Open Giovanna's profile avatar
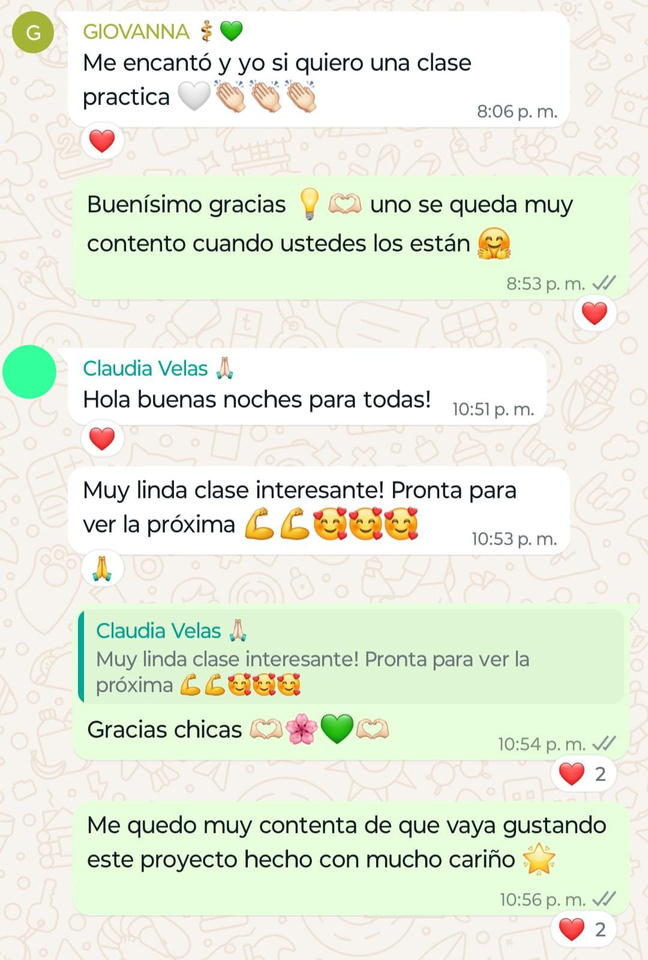This screenshot has height=960, width=648. coord(33,34)
